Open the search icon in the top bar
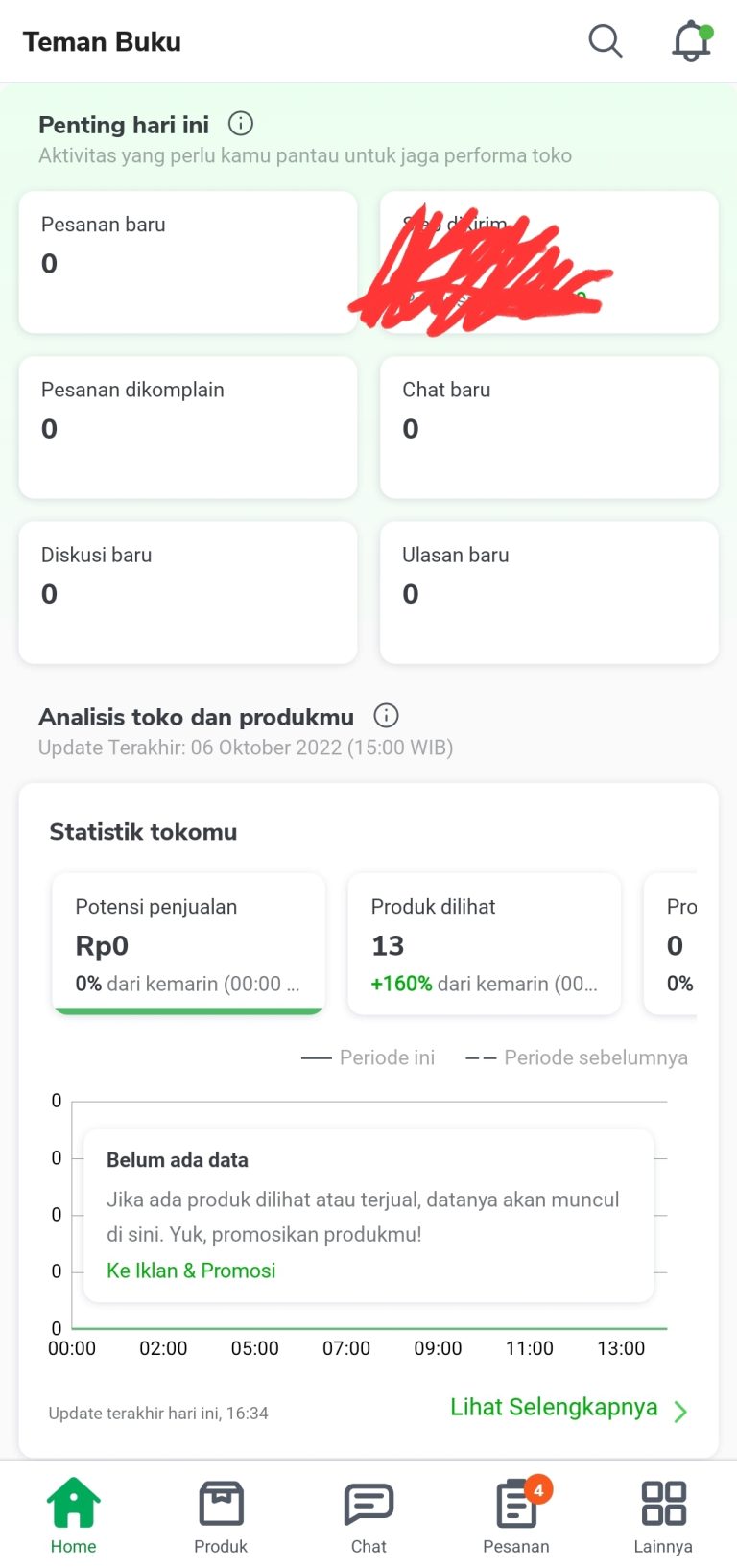The image size is (737, 1568). (x=606, y=41)
